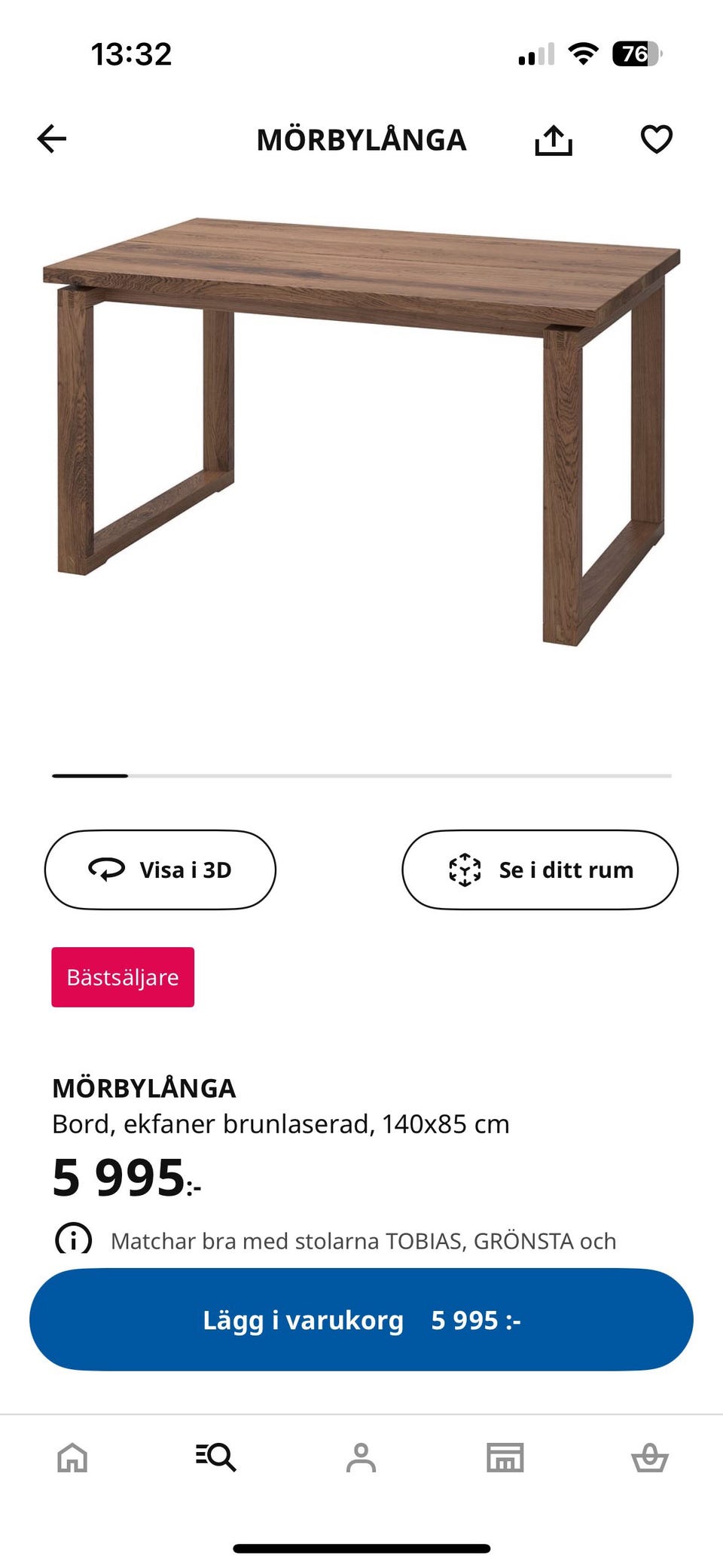Open the Home tab in bottom navigation
The width and height of the screenshot is (723, 1568).
pos(72,1456)
